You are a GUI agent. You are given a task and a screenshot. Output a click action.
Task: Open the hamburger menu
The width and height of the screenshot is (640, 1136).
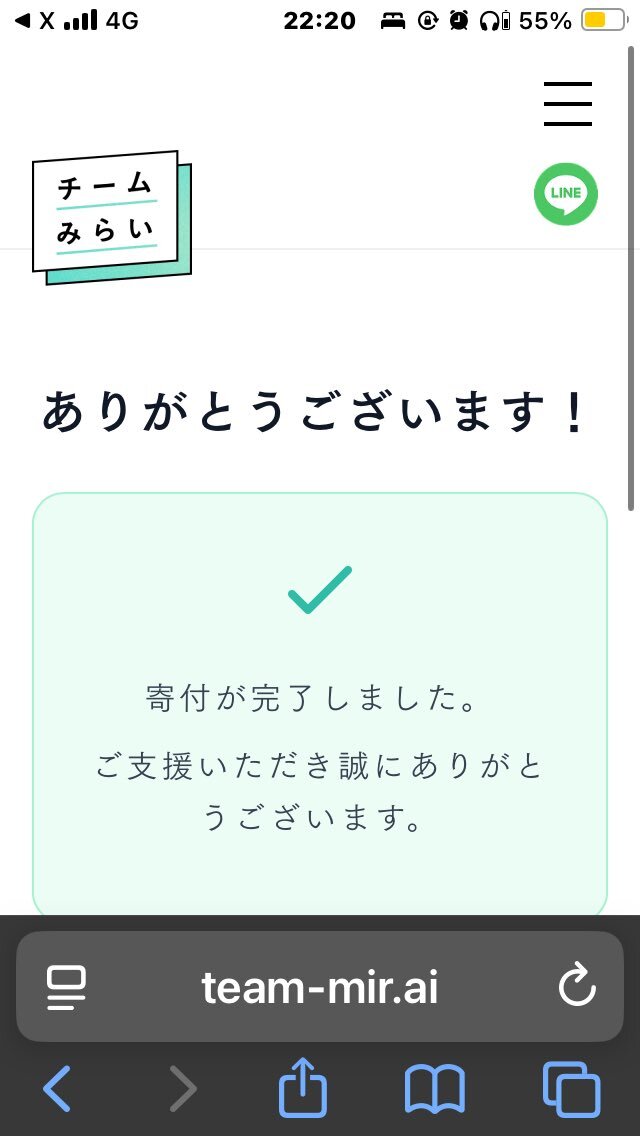(x=568, y=104)
